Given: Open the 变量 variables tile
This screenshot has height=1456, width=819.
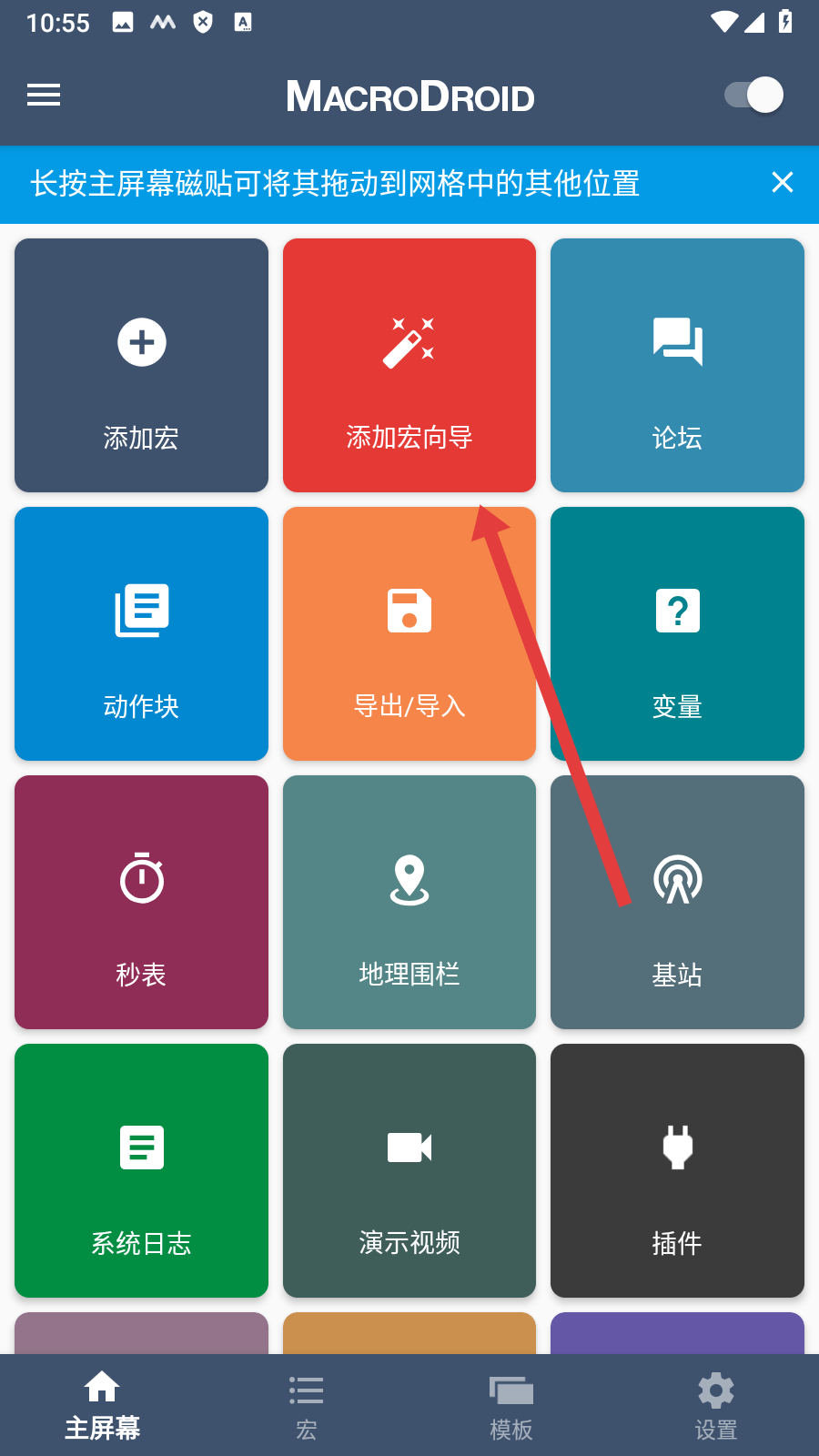Looking at the screenshot, I should click(x=677, y=634).
